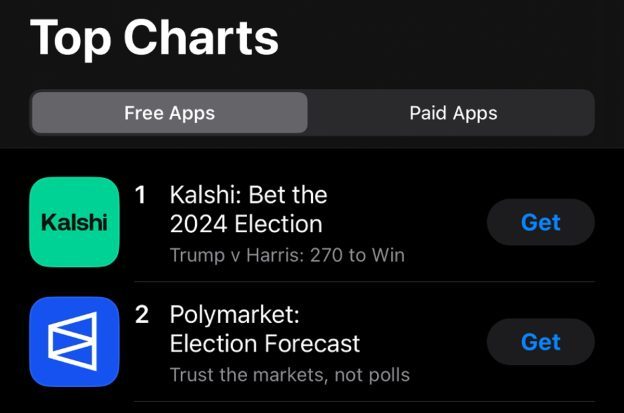The image size is (624, 413).
Task: Open the Kalshi: Bet the 2024 Election listing
Action: click(246, 208)
